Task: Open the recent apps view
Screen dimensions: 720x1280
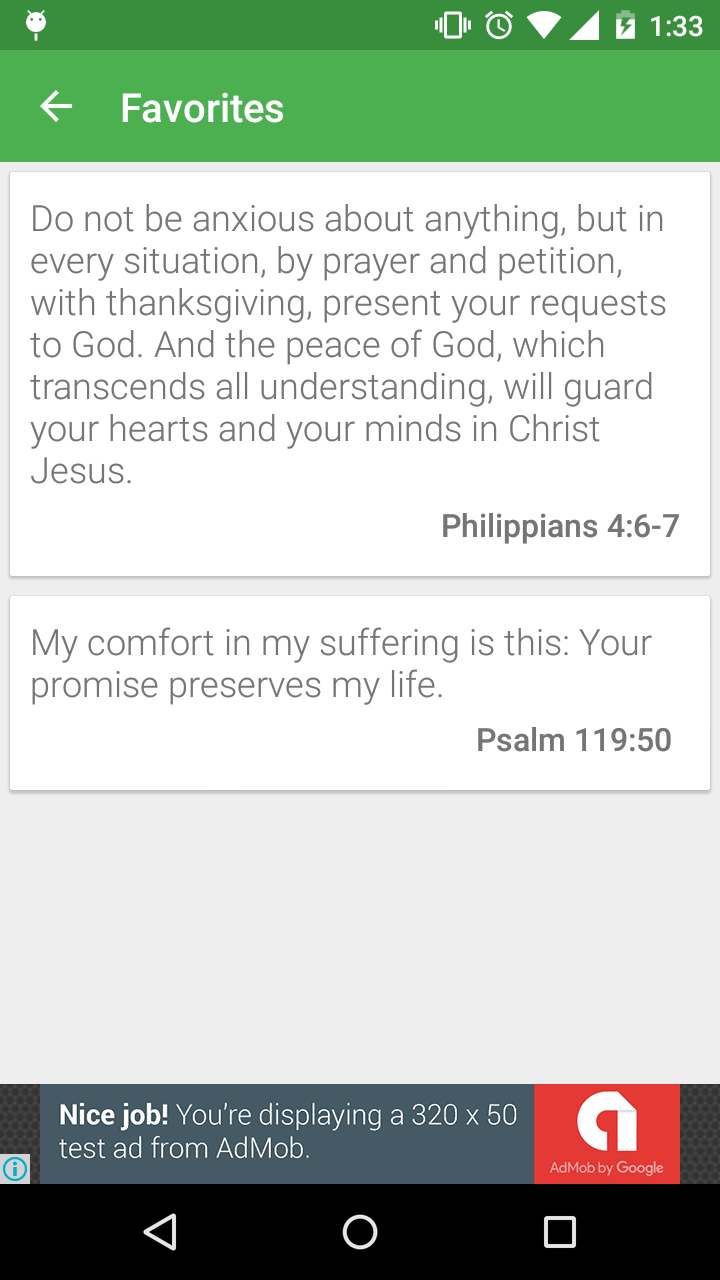Action: click(x=560, y=1232)
